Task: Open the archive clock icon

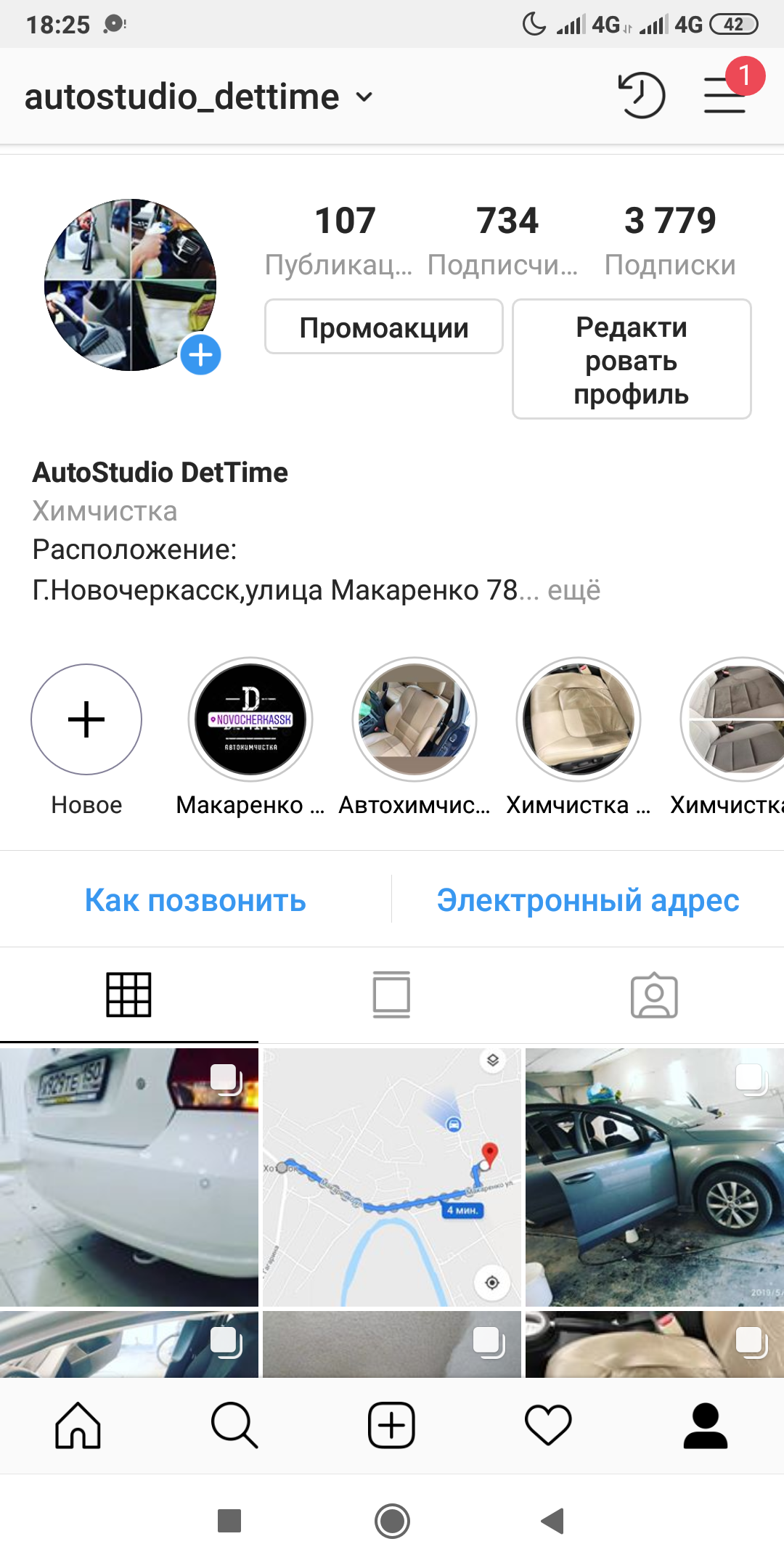Action: [x=642, y=95]
